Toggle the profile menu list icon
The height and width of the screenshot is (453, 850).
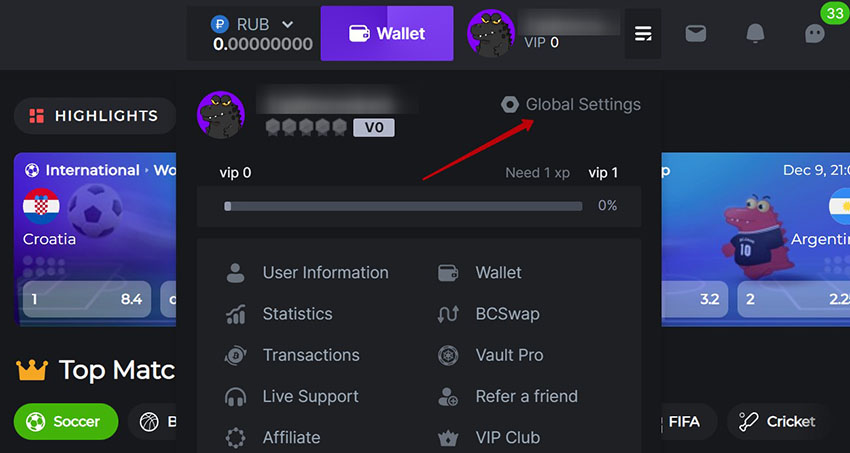point(642,33)
